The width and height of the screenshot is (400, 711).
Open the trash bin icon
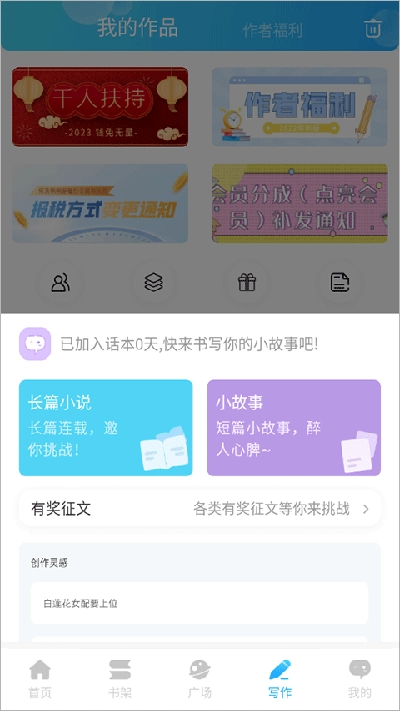373,28
